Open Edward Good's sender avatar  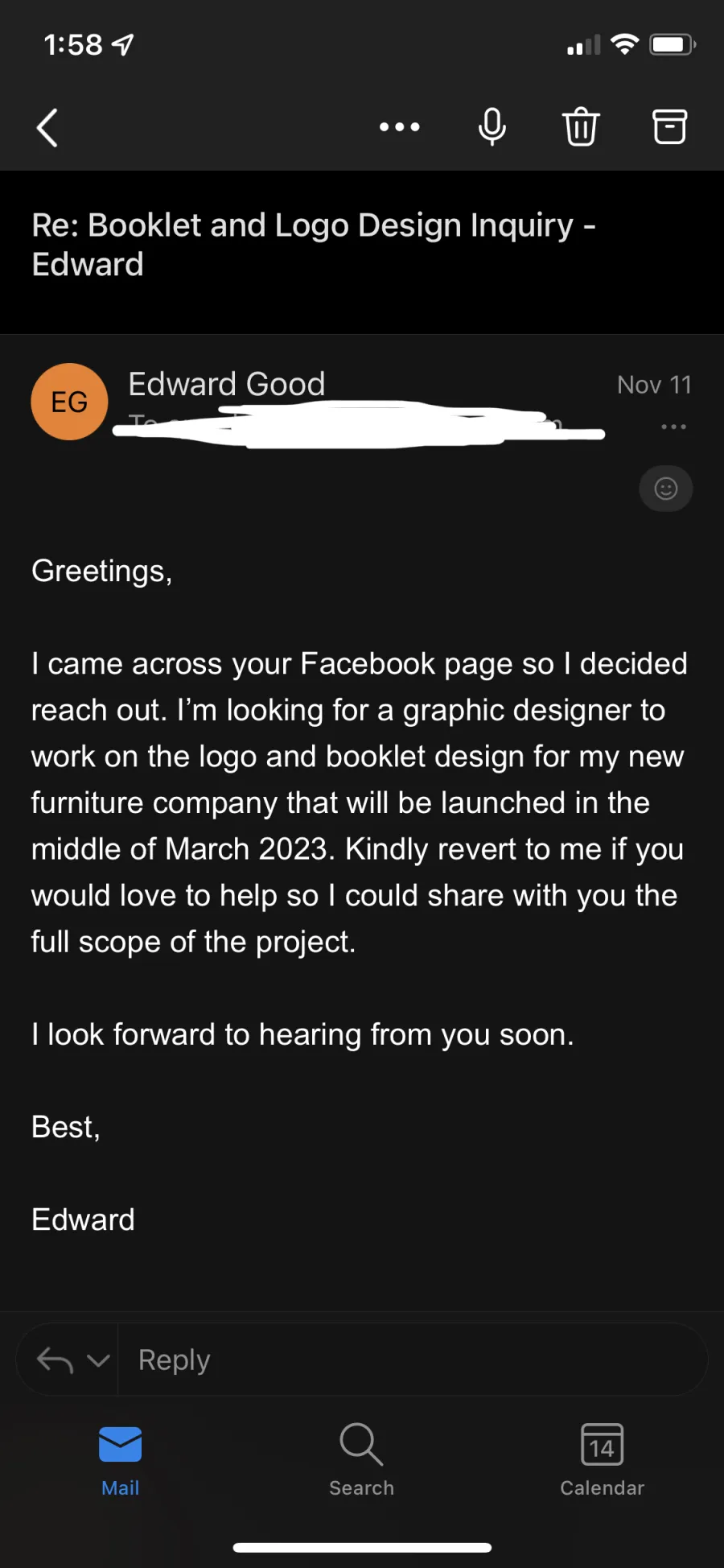click(x=70, y=402)
